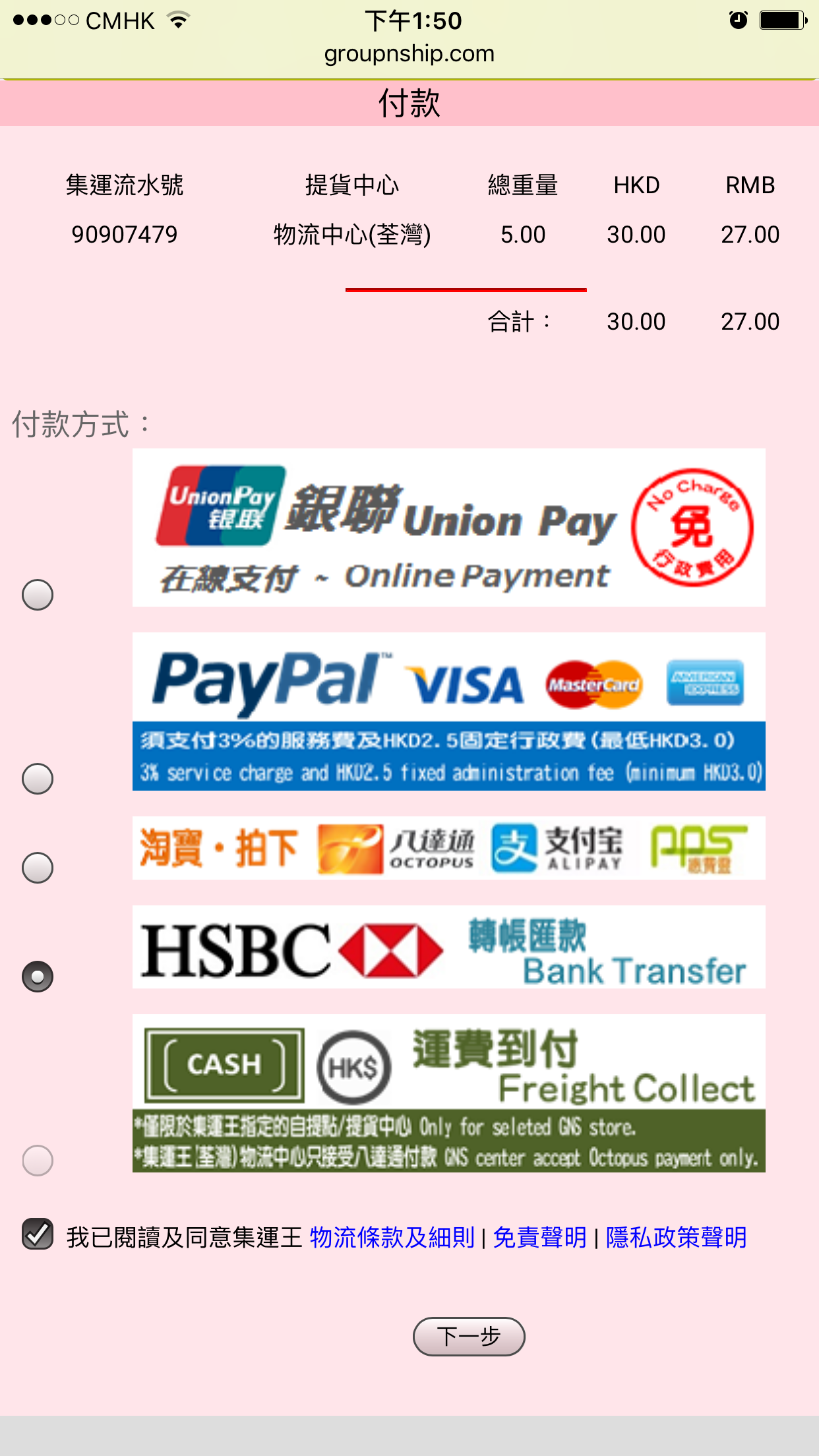Open the 隱私政策聲明 privacy policy link
This screenshot has height=1456, width=819.
[x=677, y=1238]
